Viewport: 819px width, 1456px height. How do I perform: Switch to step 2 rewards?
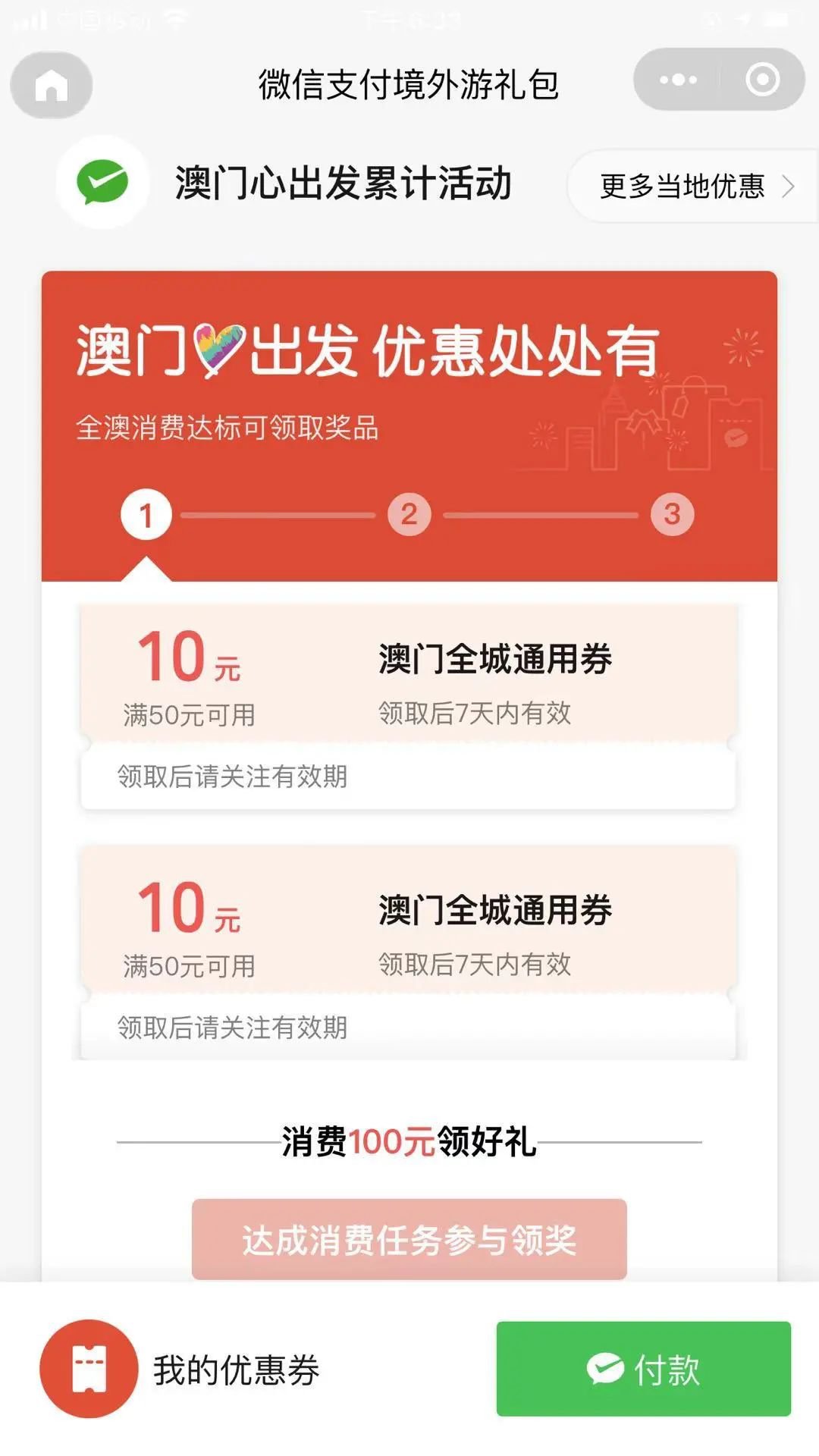[x=409, y=515]
